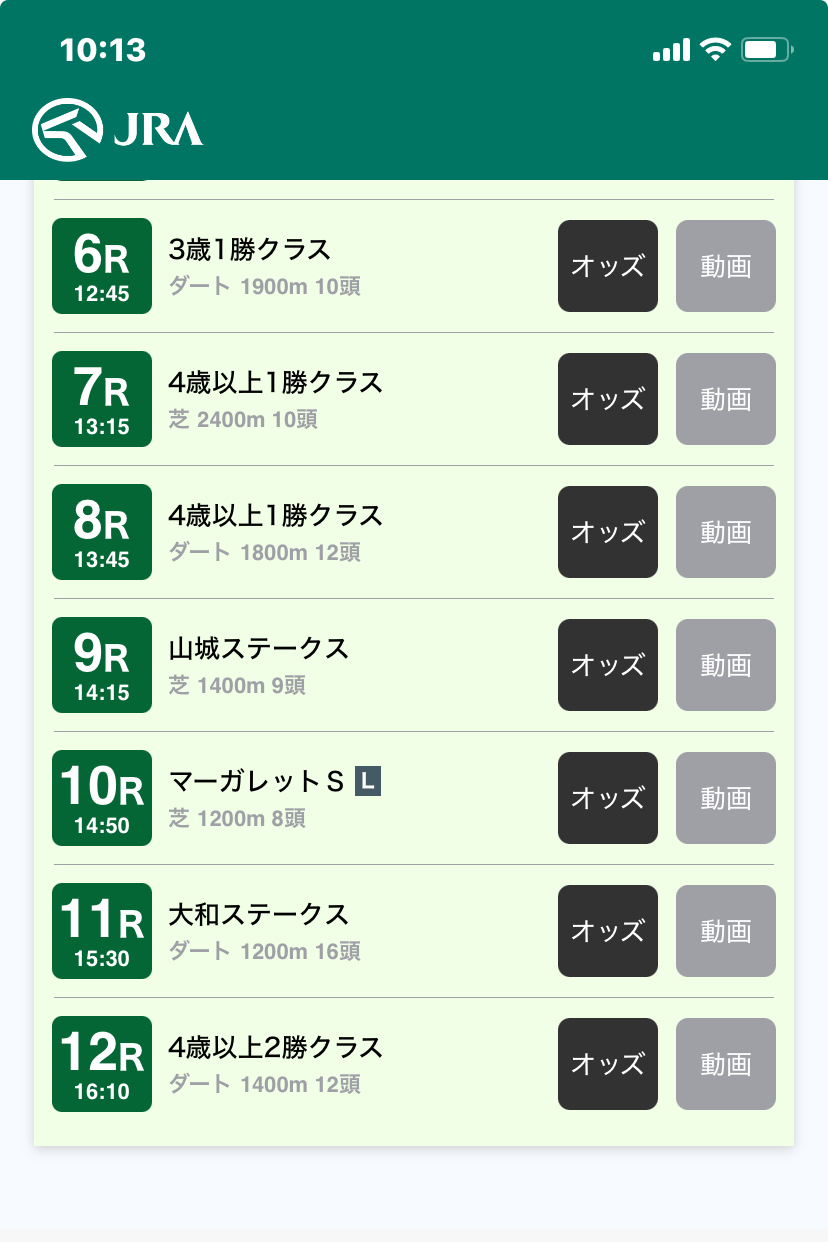Viewport: 828px width, 1242px height.
Task: Open 動画 on the 8R row
Action: [x=725, y=532]
